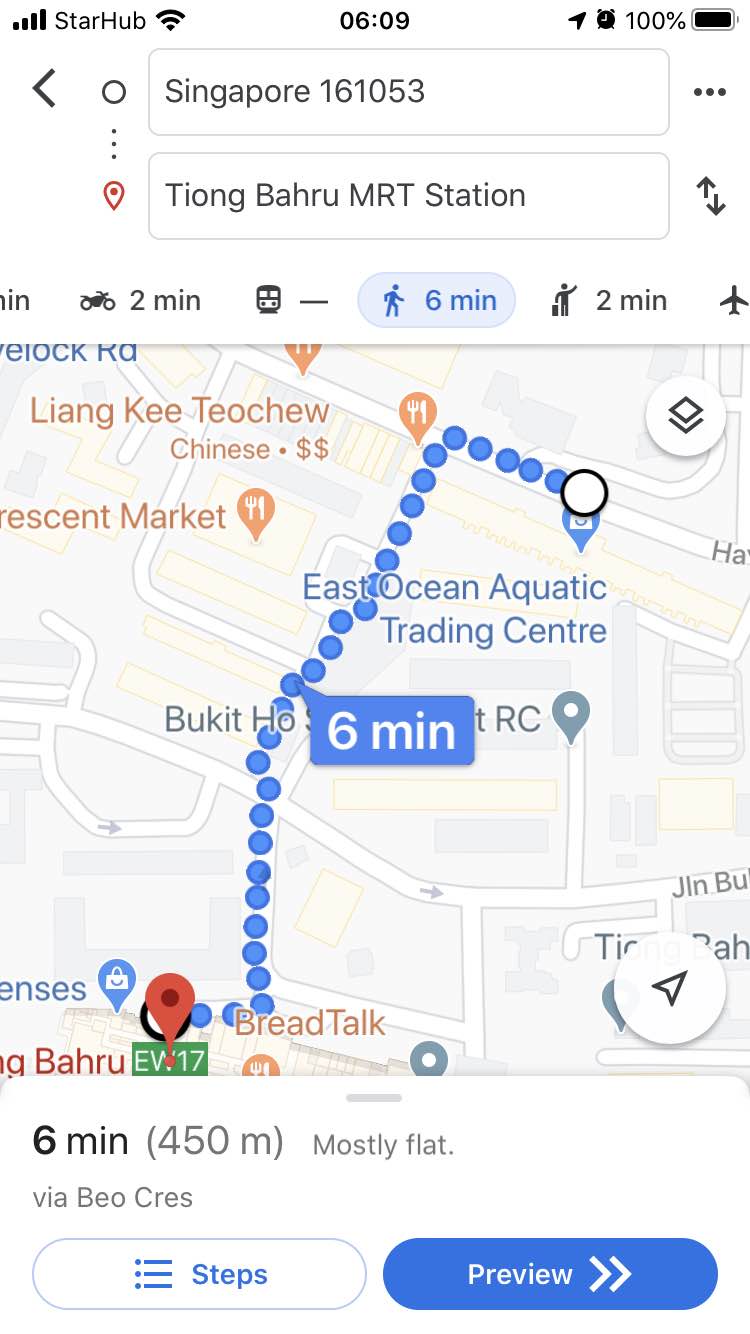The height and width of the screenshot is (1334, 750).
Task: Edit the starting point Singapore 161053
Action: click(x=408, y=92)
